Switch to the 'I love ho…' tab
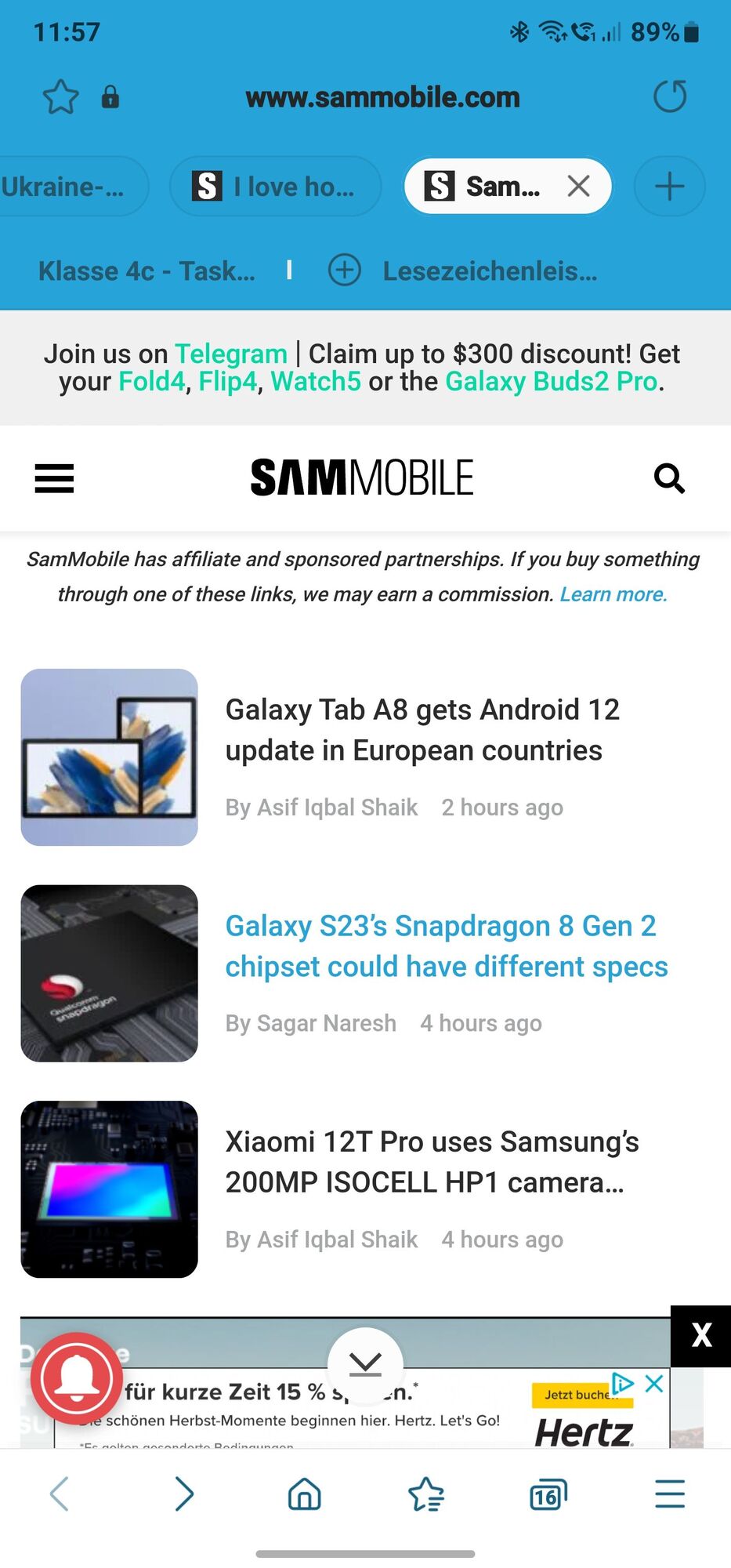The height and width of the screenshot is (1568, 731). point(276,187)
